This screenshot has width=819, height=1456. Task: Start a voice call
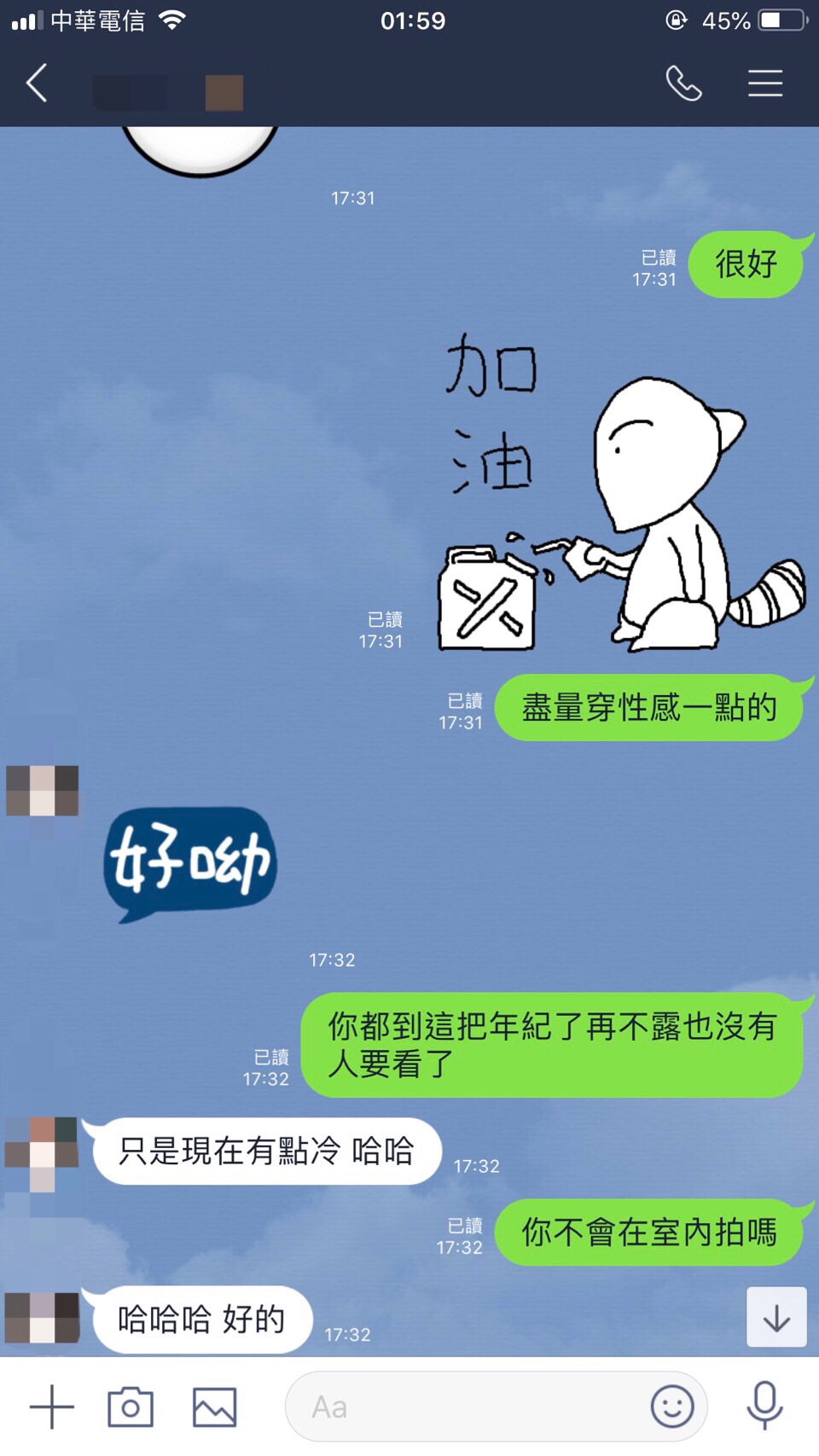coord(683,84)
